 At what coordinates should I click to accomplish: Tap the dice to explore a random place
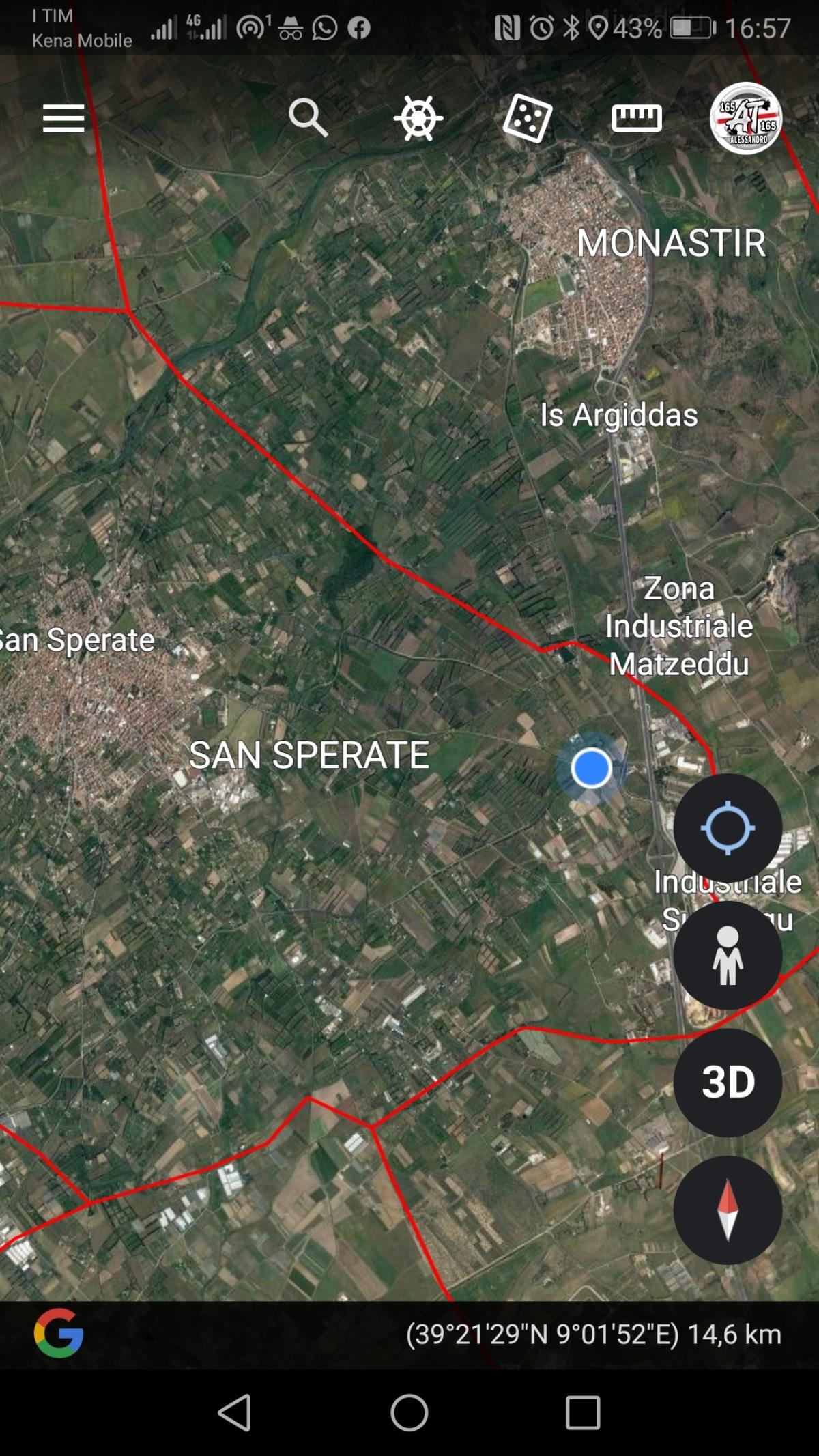click(527, 118)
